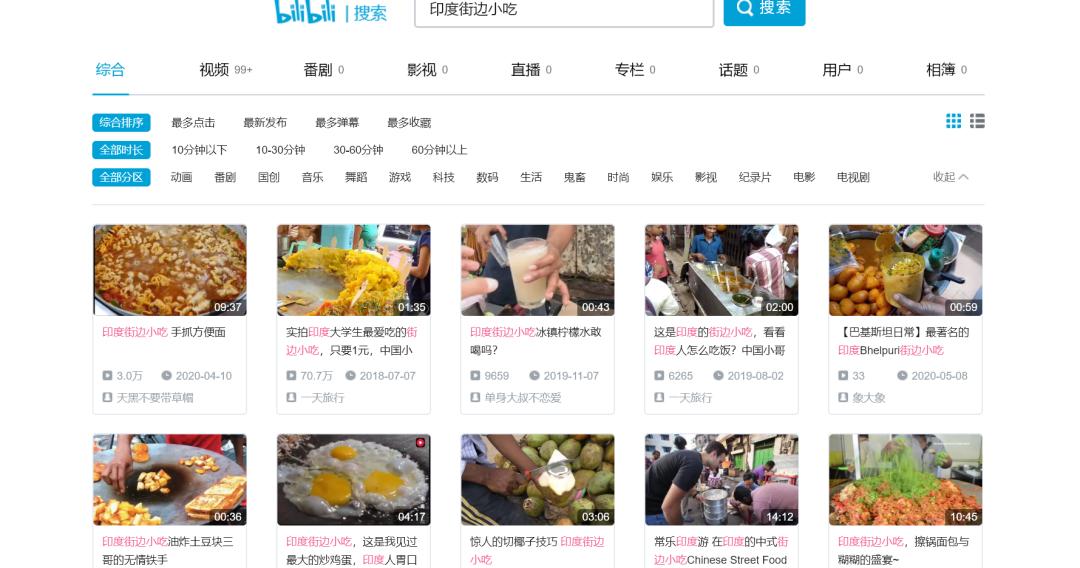
Task: Open video 印度街边小吃 手抓方便面
Action: tap(169, 270)
